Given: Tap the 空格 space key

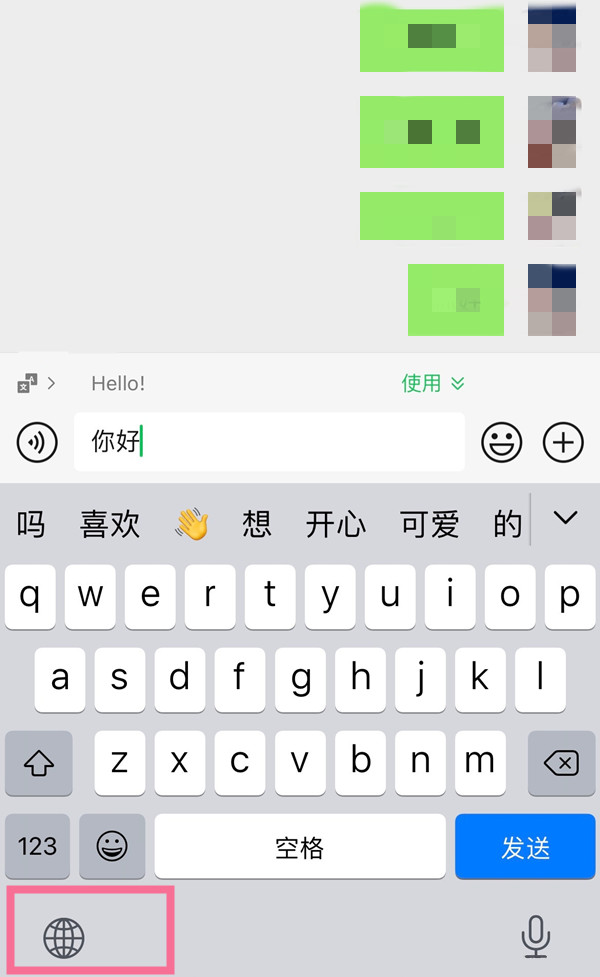Looking at the screenshot, I should tap(300, 847).
